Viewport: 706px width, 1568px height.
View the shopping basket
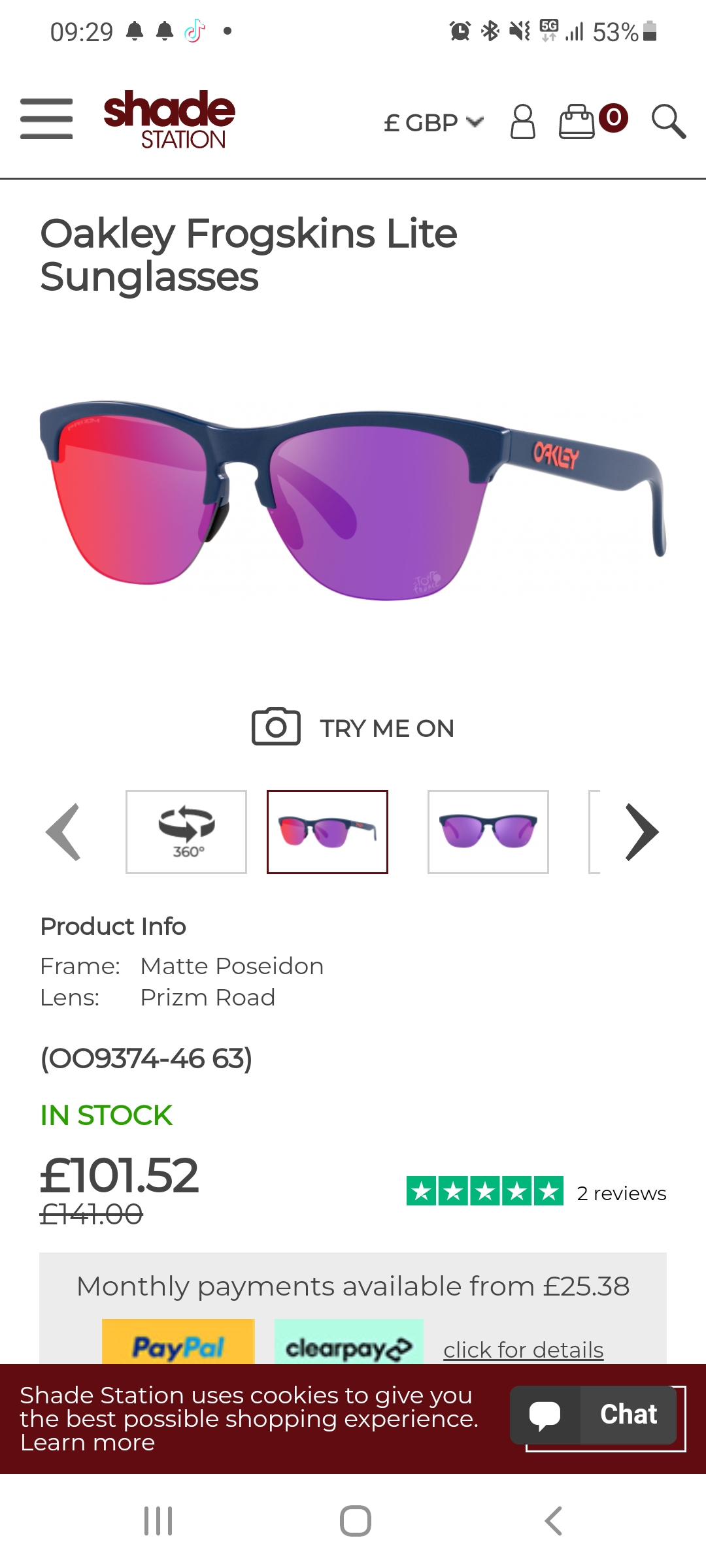click(x=592, y=121)
